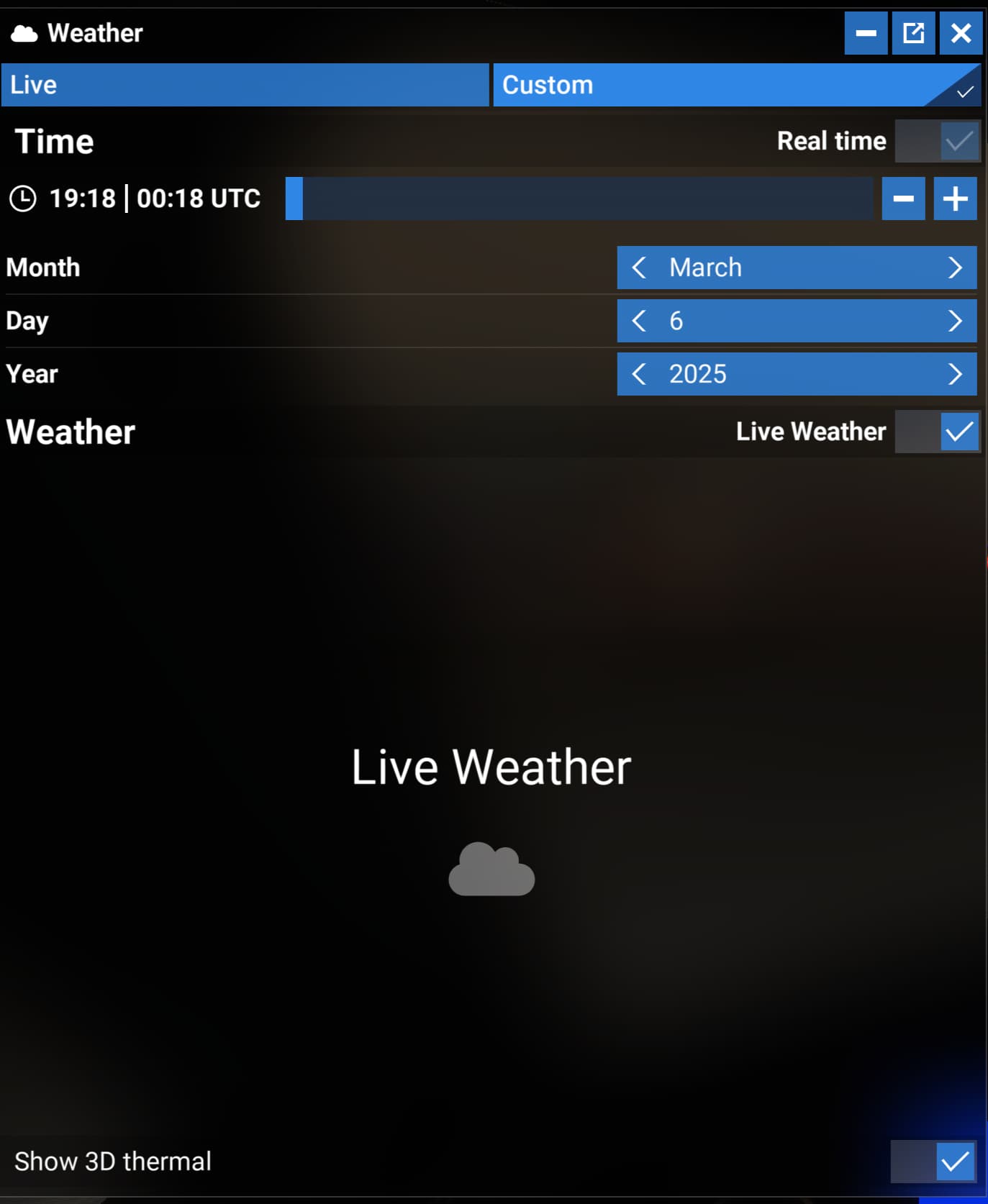Screen dimensions: 988x1204
Task: Switch to the Live tab
Action: [245, 85]
